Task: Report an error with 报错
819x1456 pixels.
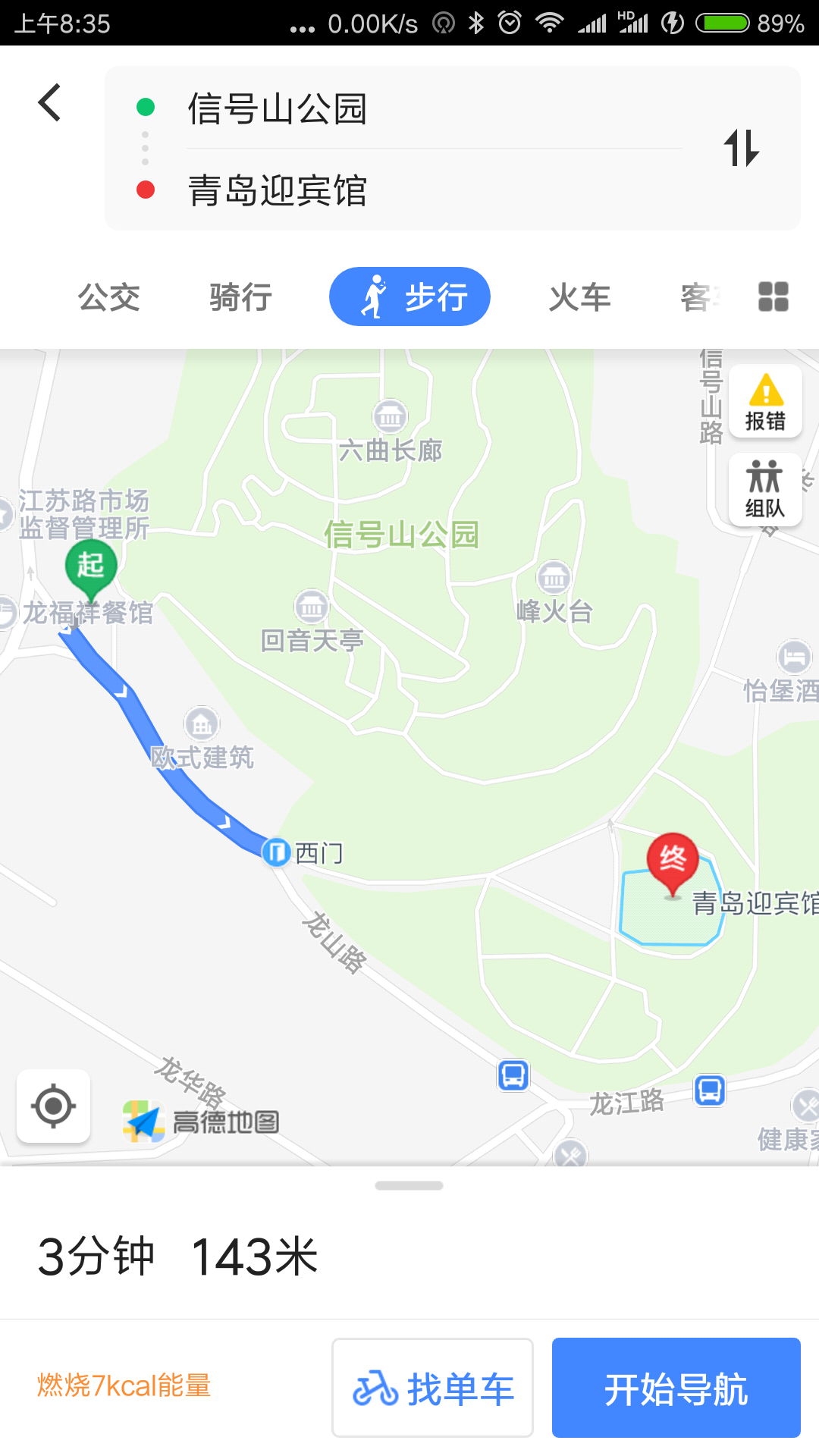Action: (x=765, y=402)
